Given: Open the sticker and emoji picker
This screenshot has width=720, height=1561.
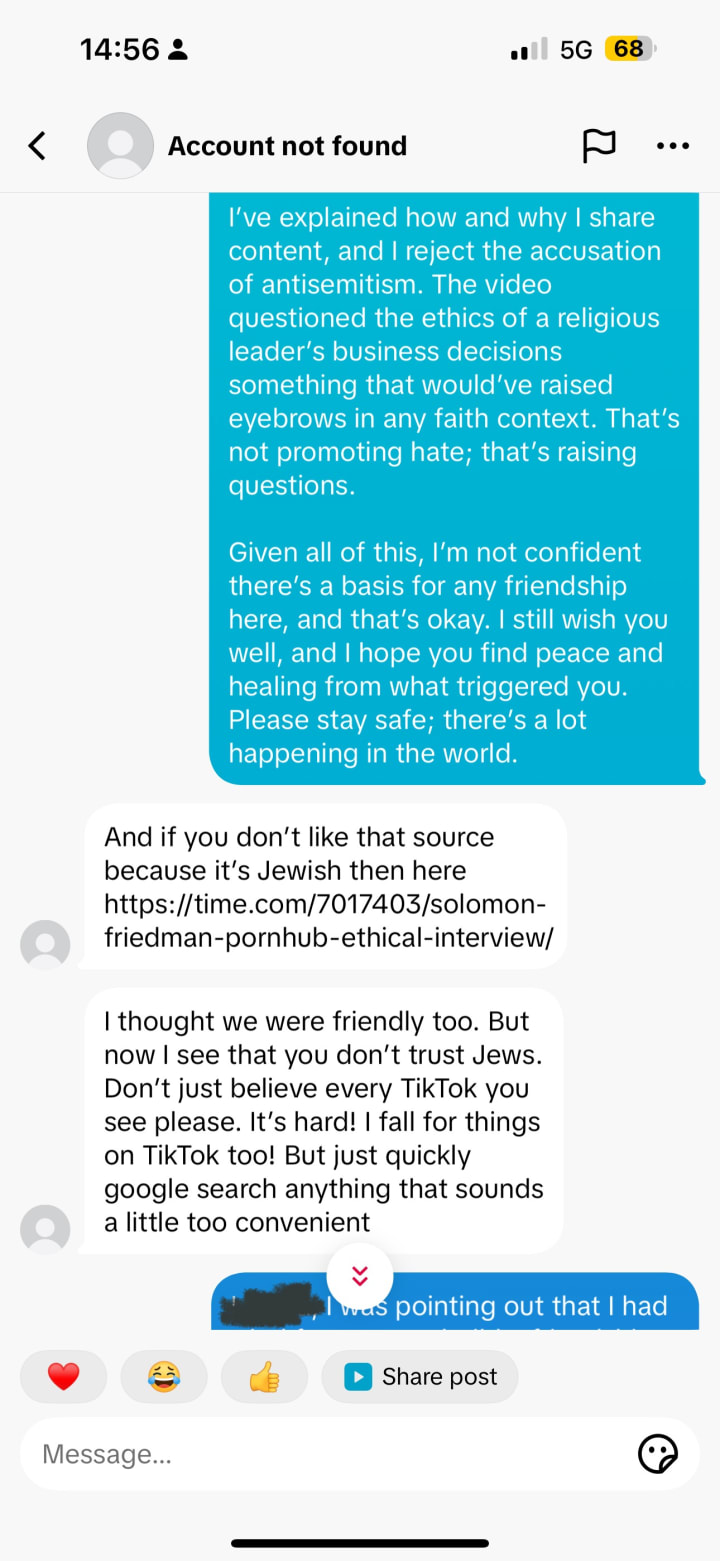Looking at the screenshot, I should point(658,1454).
